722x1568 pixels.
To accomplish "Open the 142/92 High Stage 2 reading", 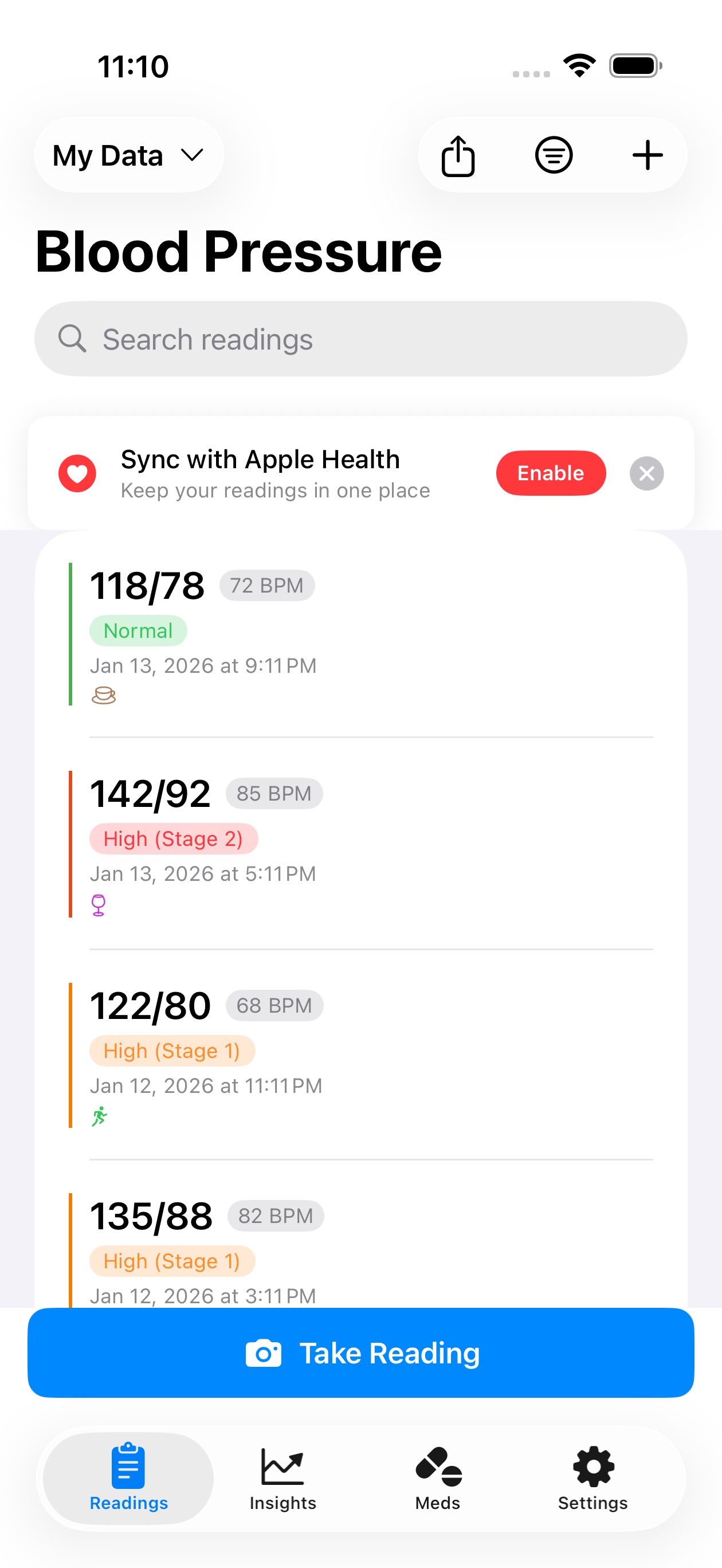I will (360, 843).
